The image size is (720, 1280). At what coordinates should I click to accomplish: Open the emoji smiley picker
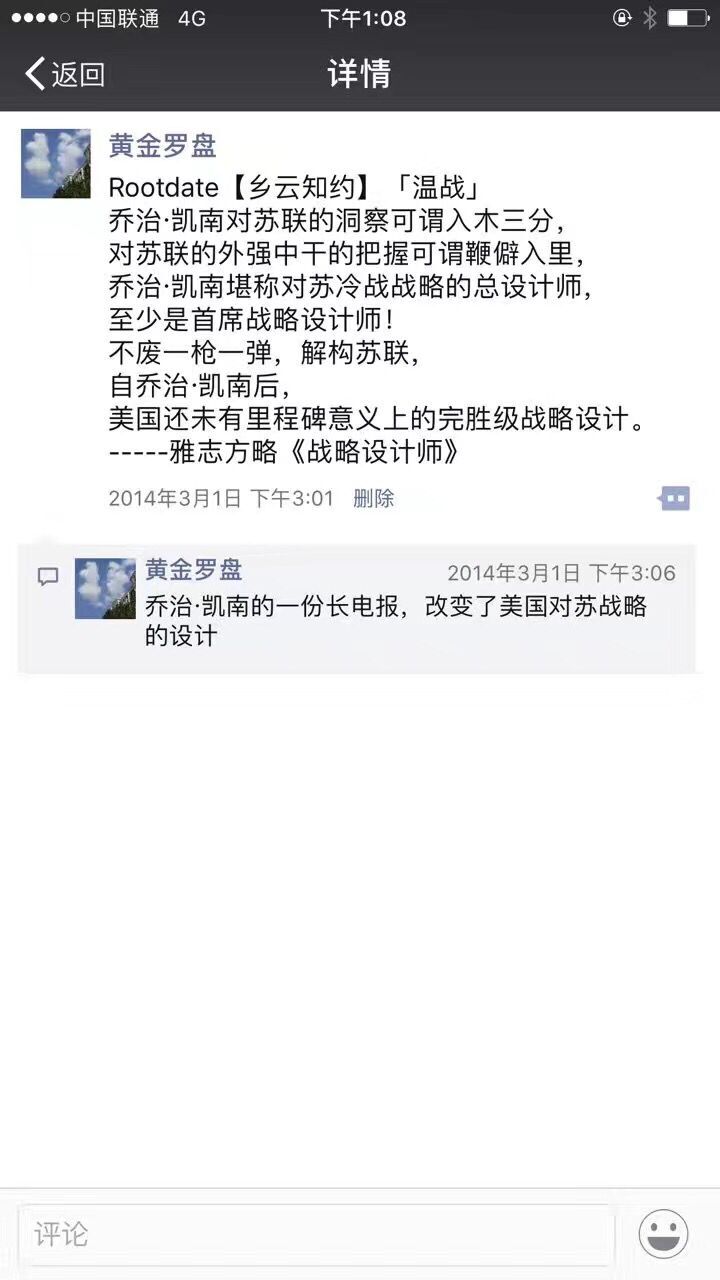[x=664, y=1234]
